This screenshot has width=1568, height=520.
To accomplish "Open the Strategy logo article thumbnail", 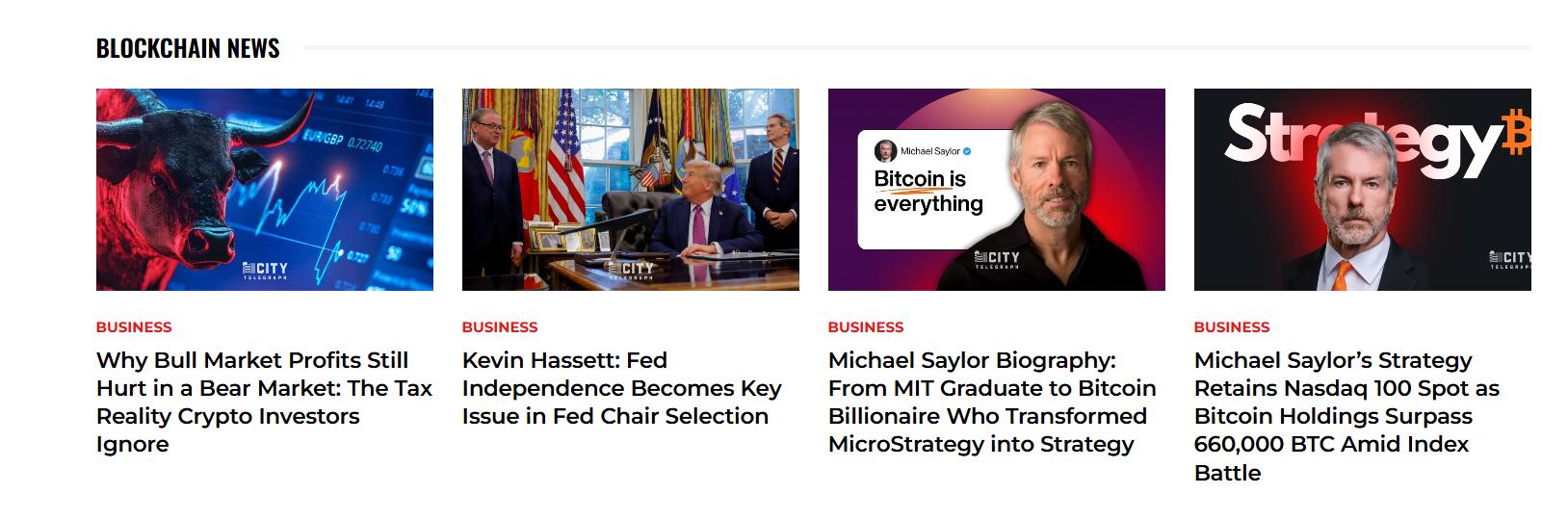I will [x=1362, y=190].
